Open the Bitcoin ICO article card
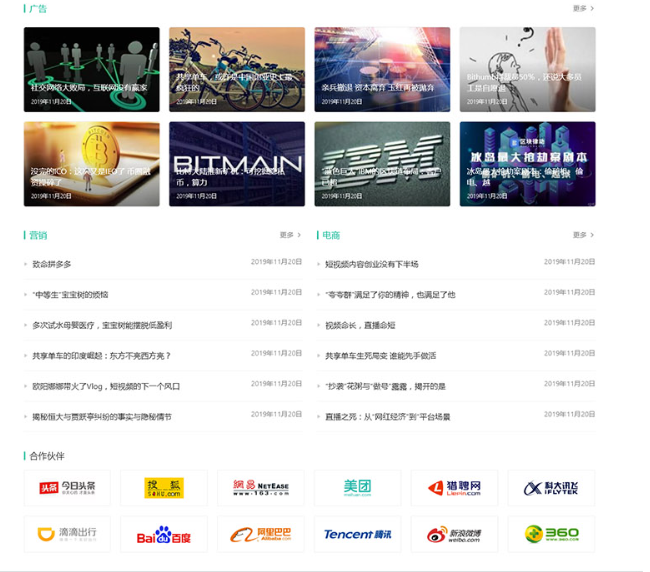Viewport: 650px width, 572px height. 91,164
